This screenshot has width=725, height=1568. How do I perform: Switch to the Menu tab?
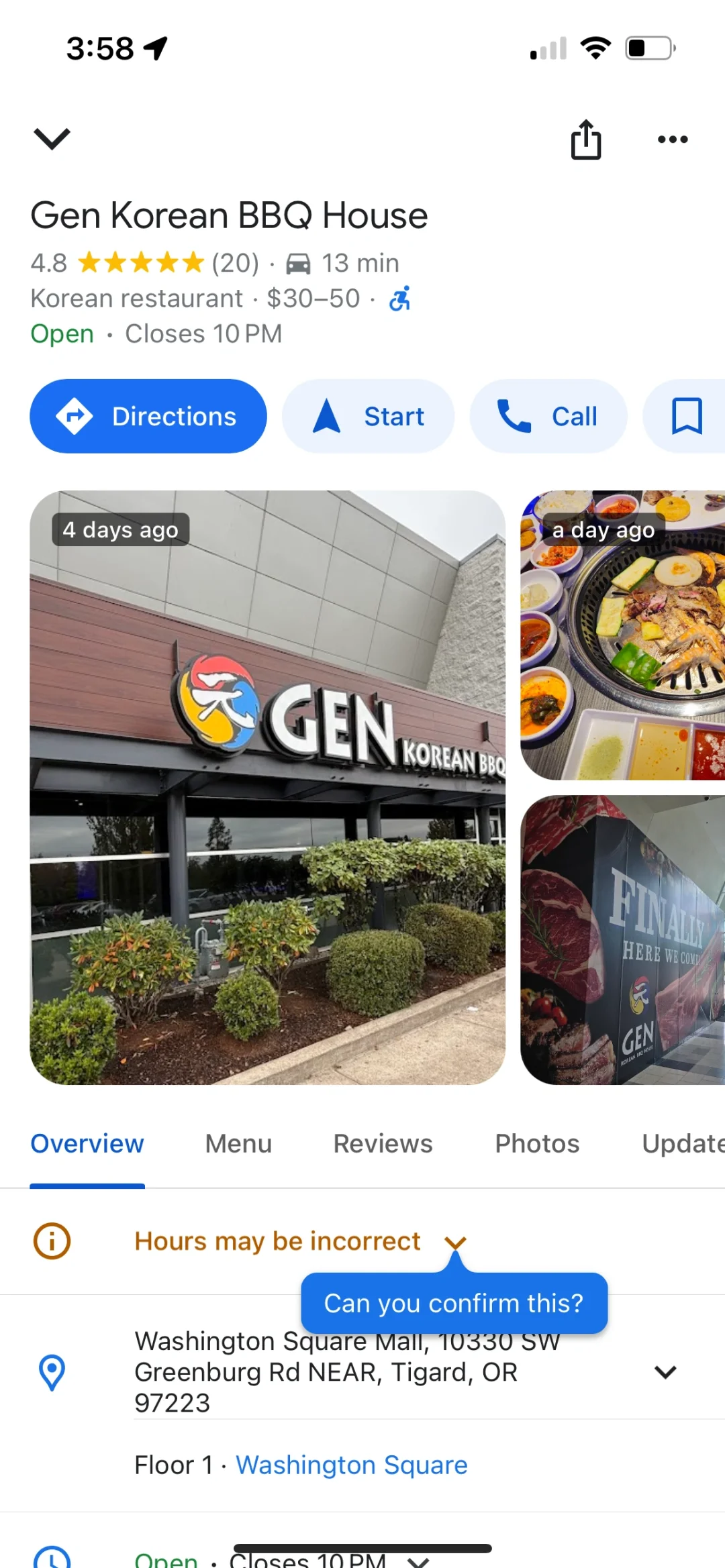tap(238, 1143)
